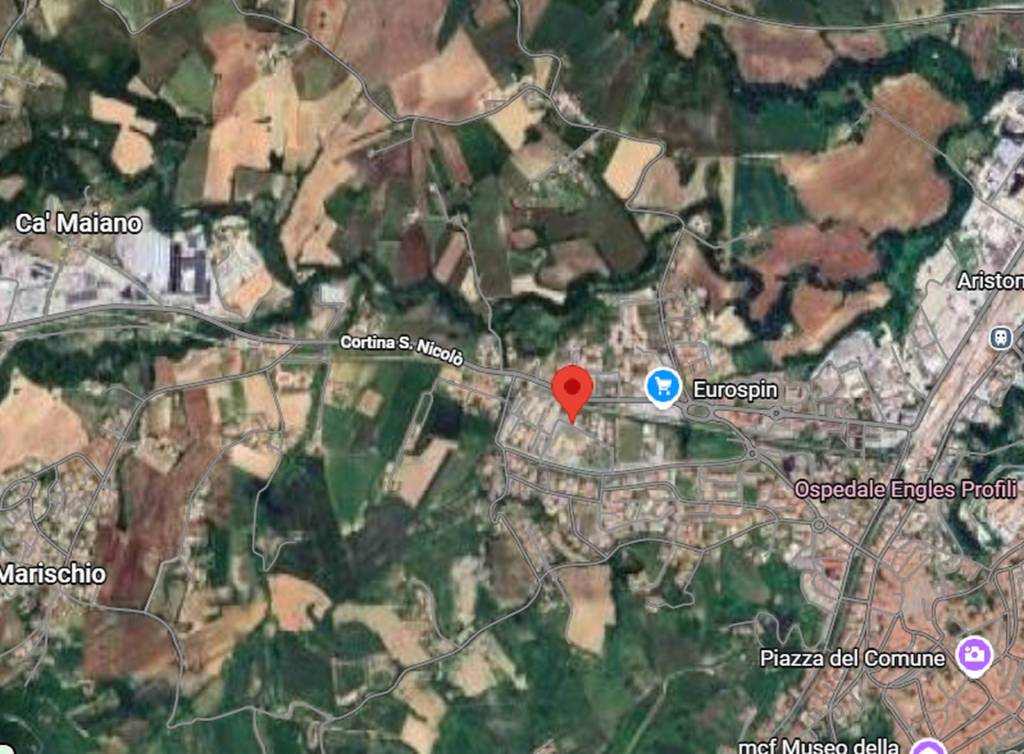
Task: Tap the red dropped location pin
Action: pos(573,390)
